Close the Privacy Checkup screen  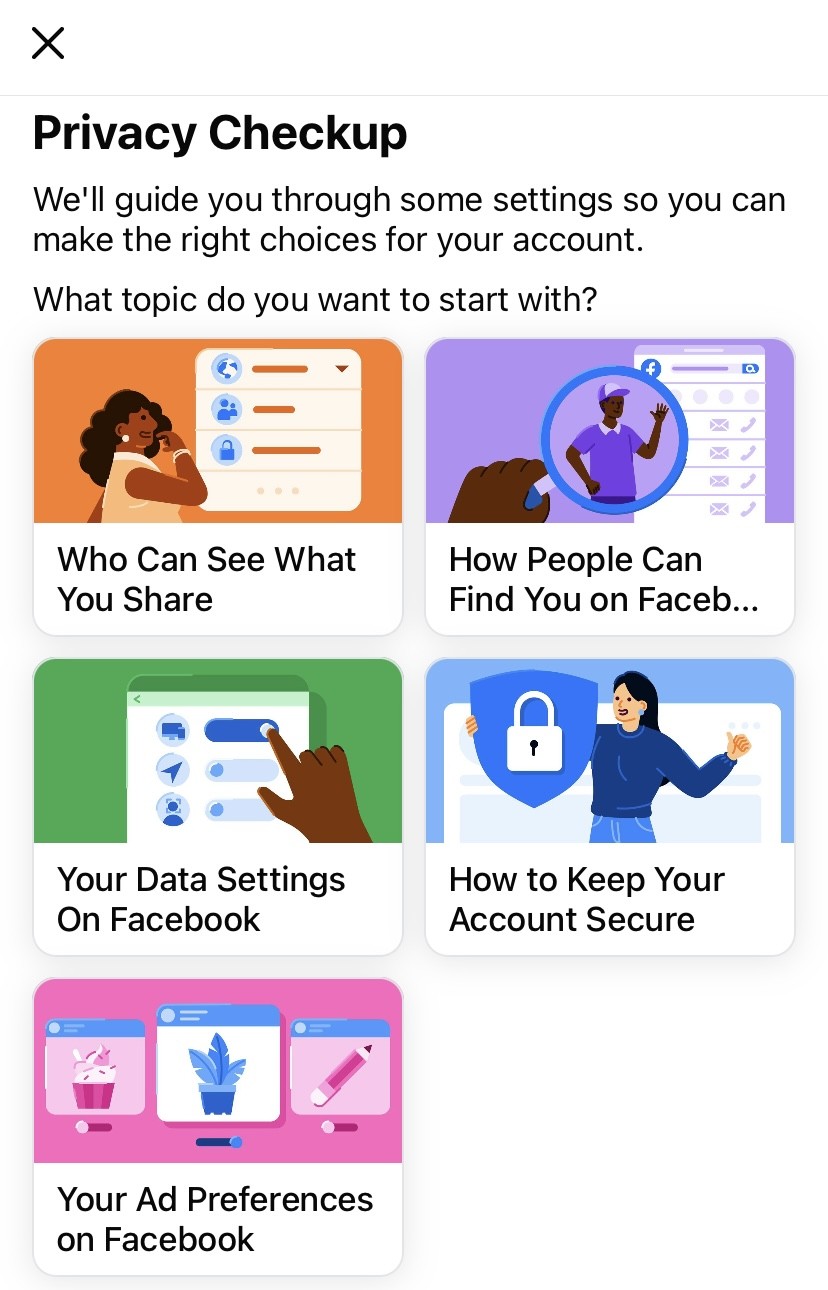click(x=48, y=43)
